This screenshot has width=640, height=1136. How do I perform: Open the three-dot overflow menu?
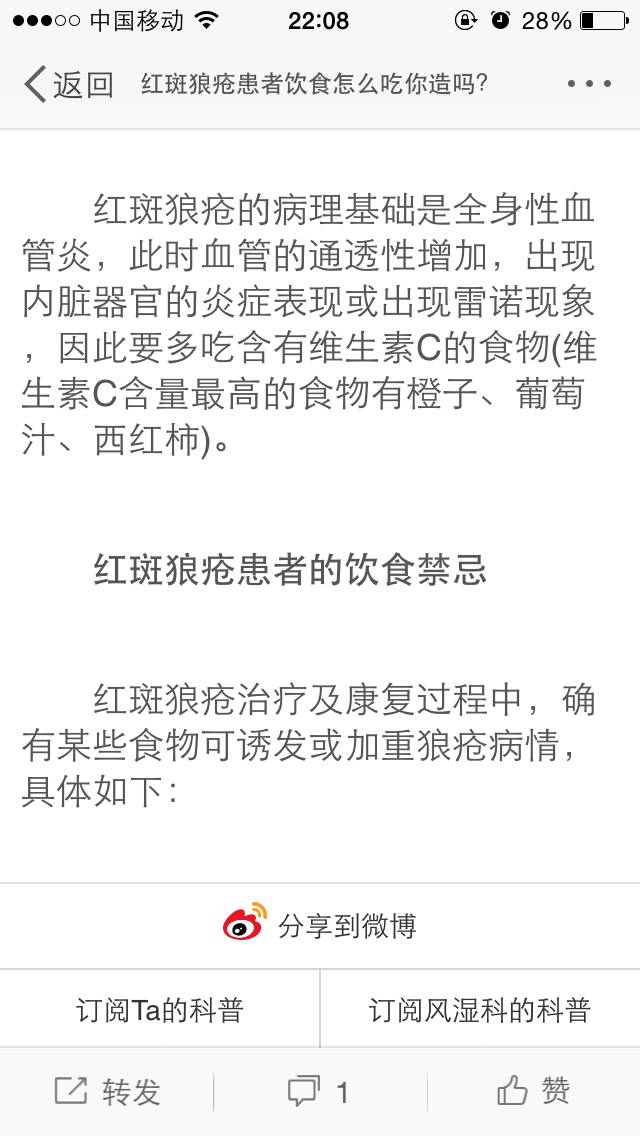coord(588,84)
